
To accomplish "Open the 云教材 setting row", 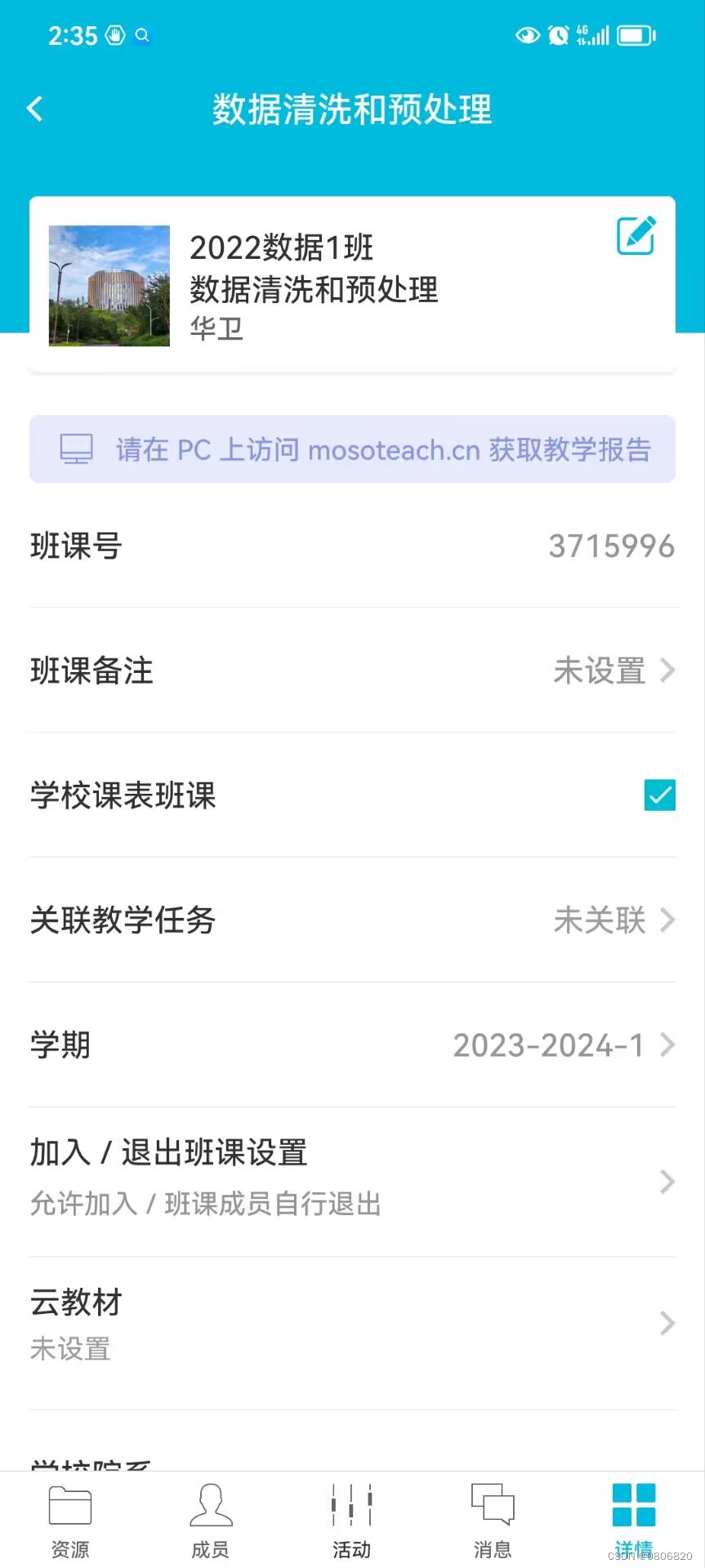I will pos(352,1323).
